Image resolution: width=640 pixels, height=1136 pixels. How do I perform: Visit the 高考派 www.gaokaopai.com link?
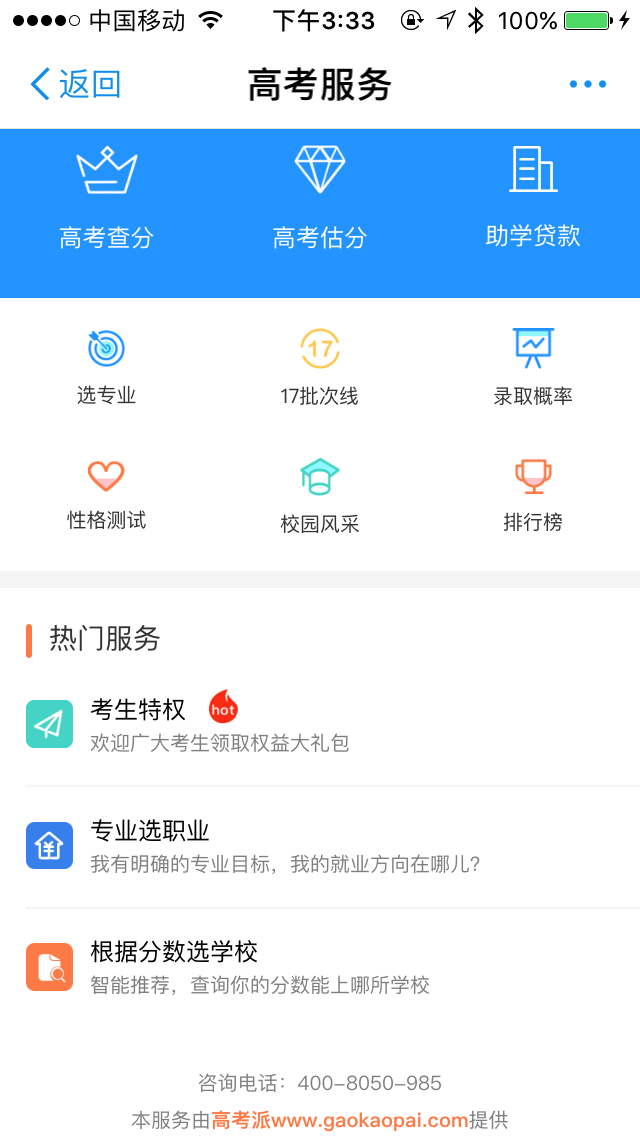coord(340,1119)
